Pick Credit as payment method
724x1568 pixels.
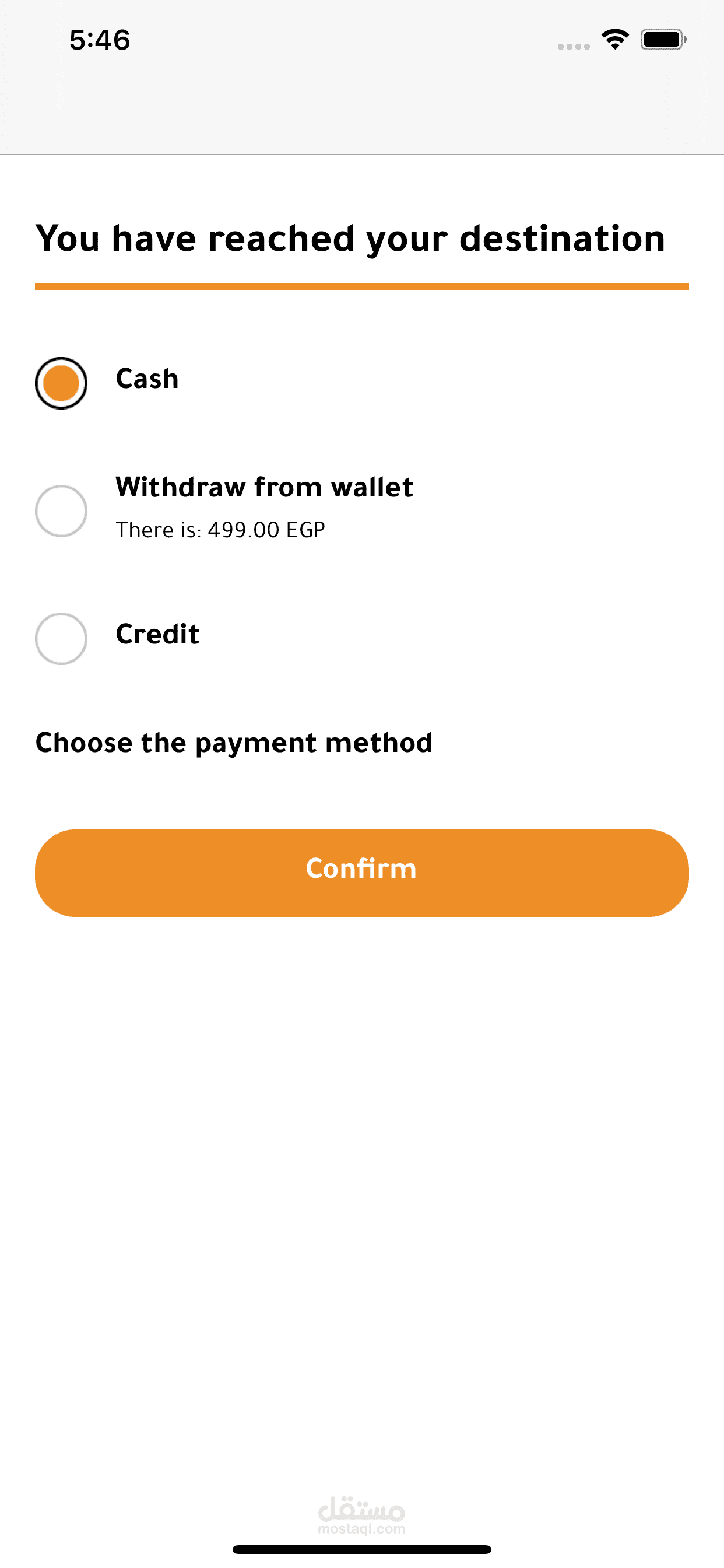(x=61, y=639)
